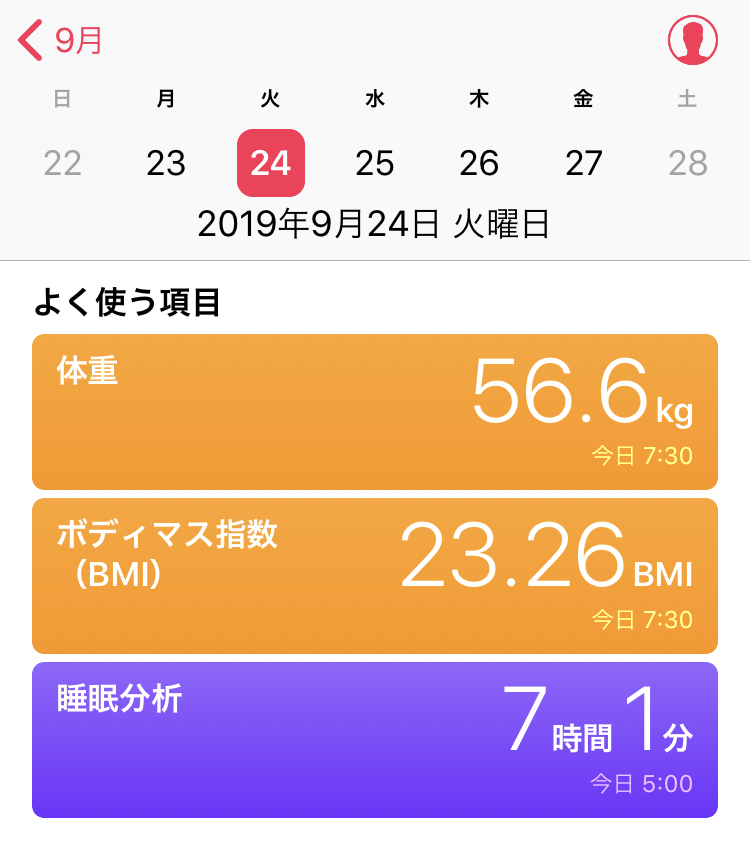Open the 睡眠分析 card
Image resolution: width=750 pixels, height=851 pixels.
(375, 740)
